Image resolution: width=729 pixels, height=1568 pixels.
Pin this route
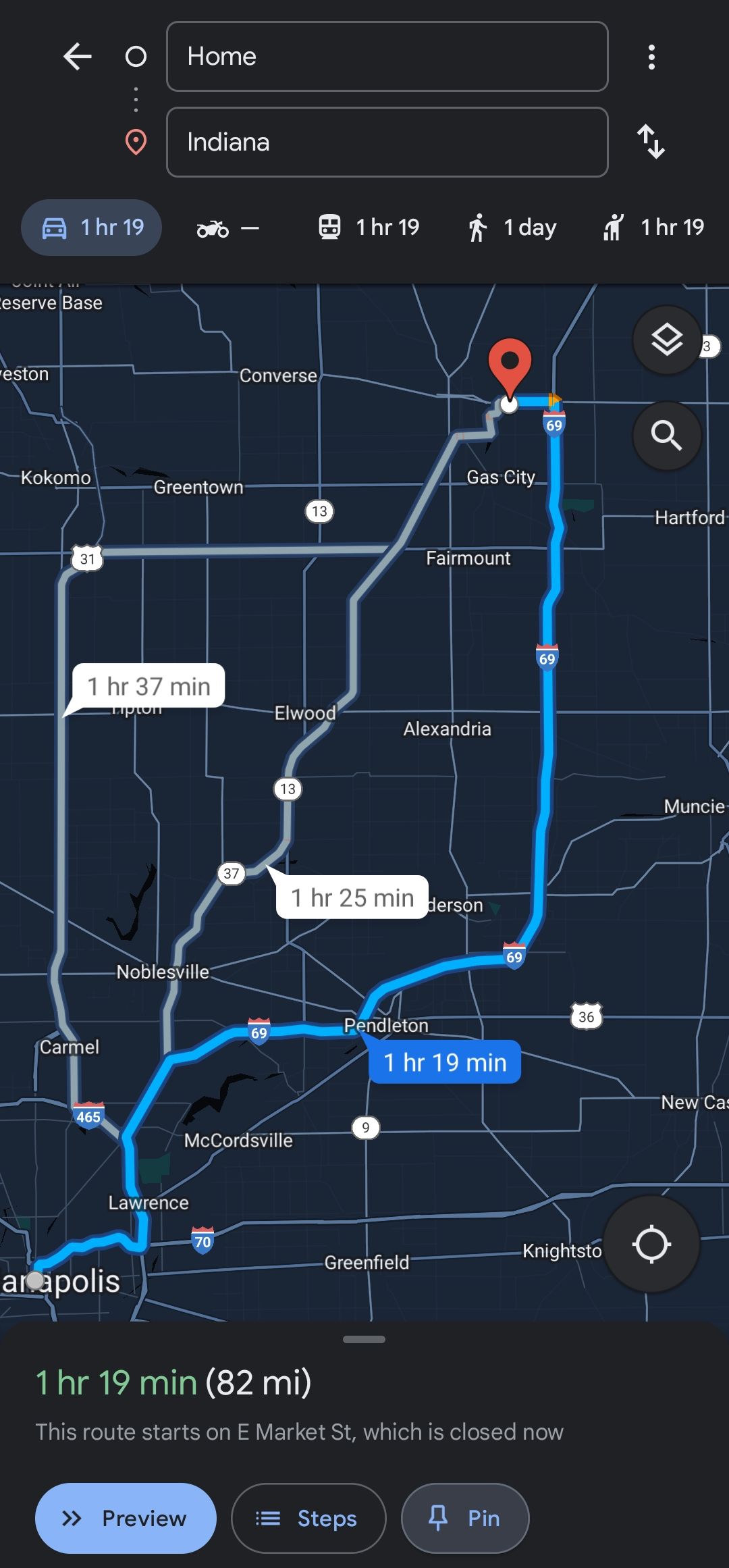click(x=465, y=1518)
